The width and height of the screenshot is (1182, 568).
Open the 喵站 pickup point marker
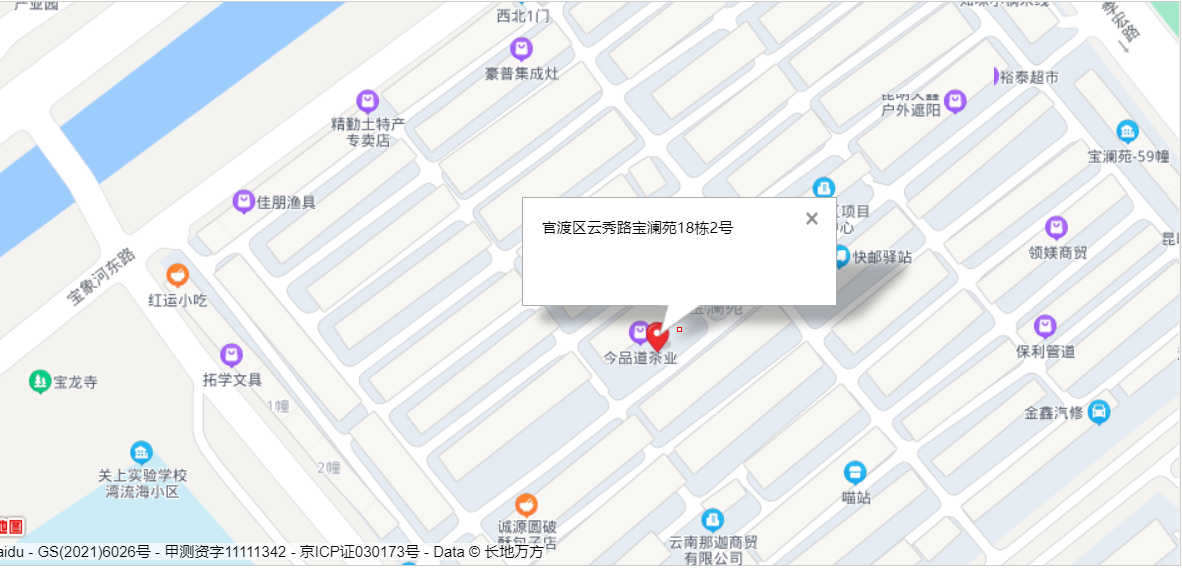(x=854, y=471)
